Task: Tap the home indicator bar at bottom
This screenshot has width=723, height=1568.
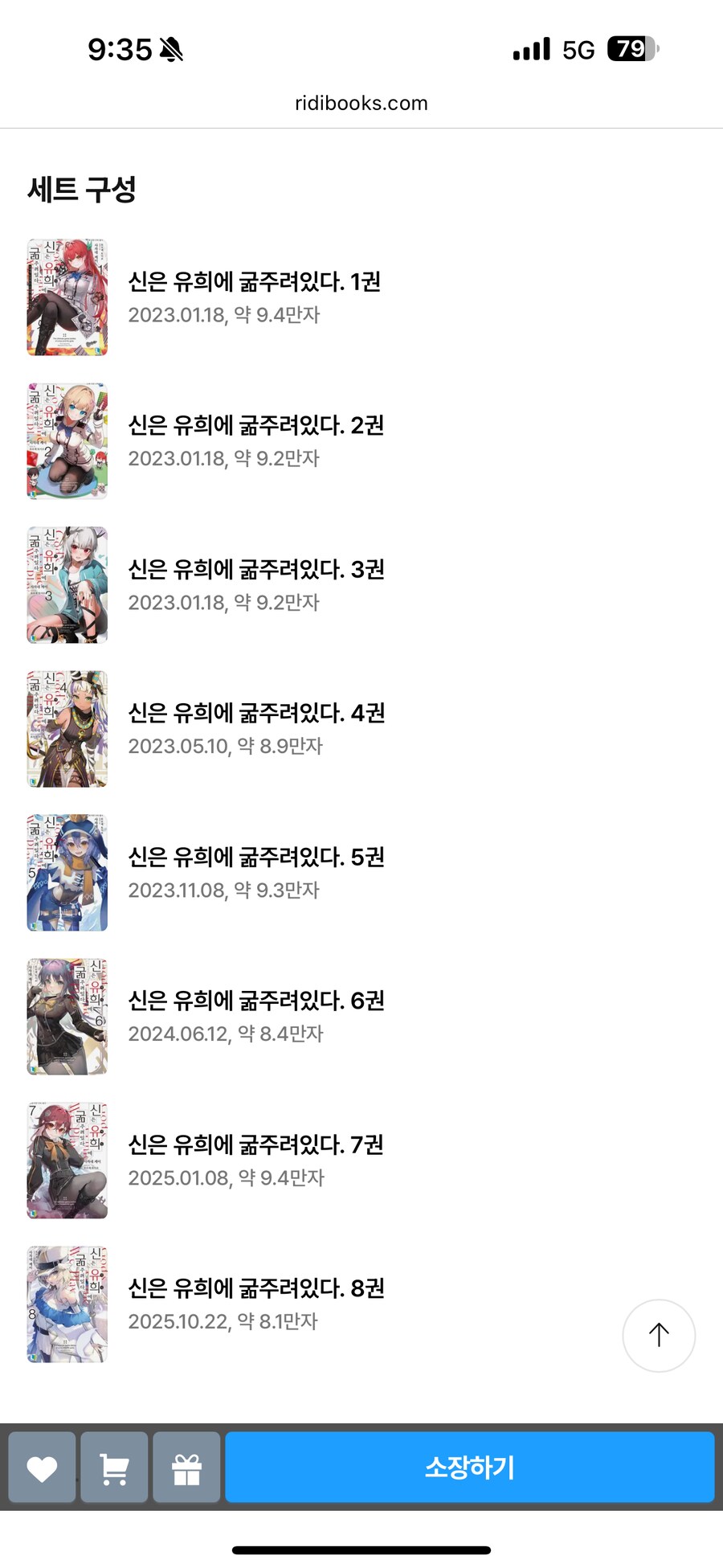Action: pyautogui.click(x=361, y=1551)
